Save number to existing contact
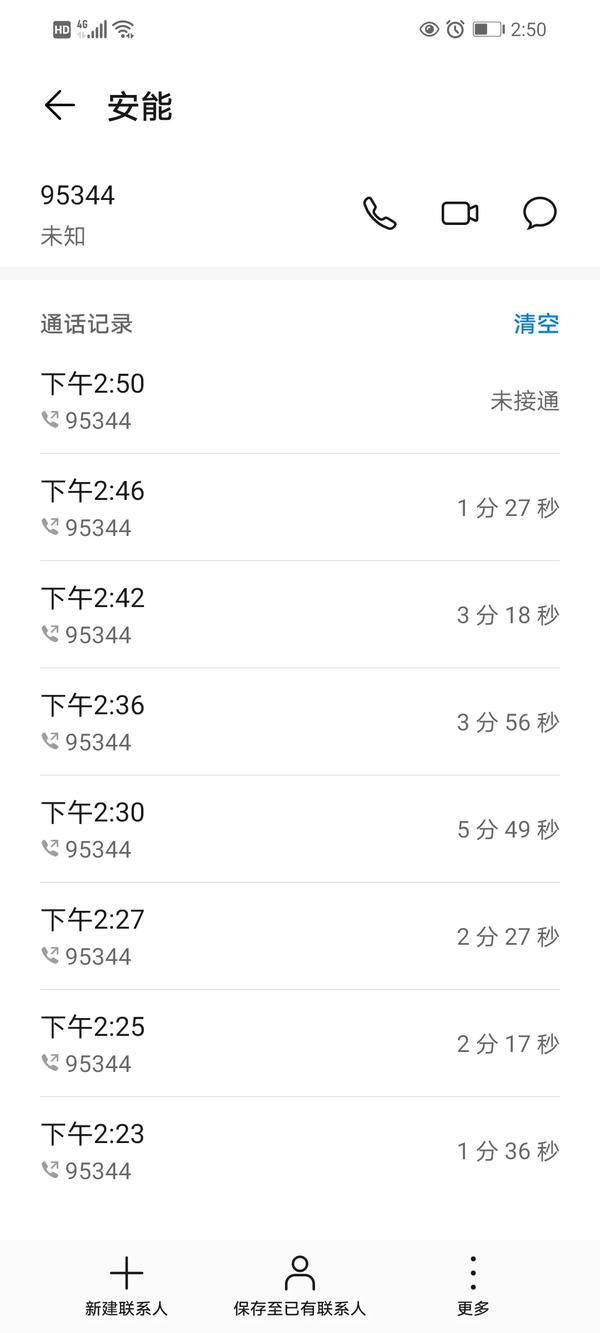 coord(299,1286)
